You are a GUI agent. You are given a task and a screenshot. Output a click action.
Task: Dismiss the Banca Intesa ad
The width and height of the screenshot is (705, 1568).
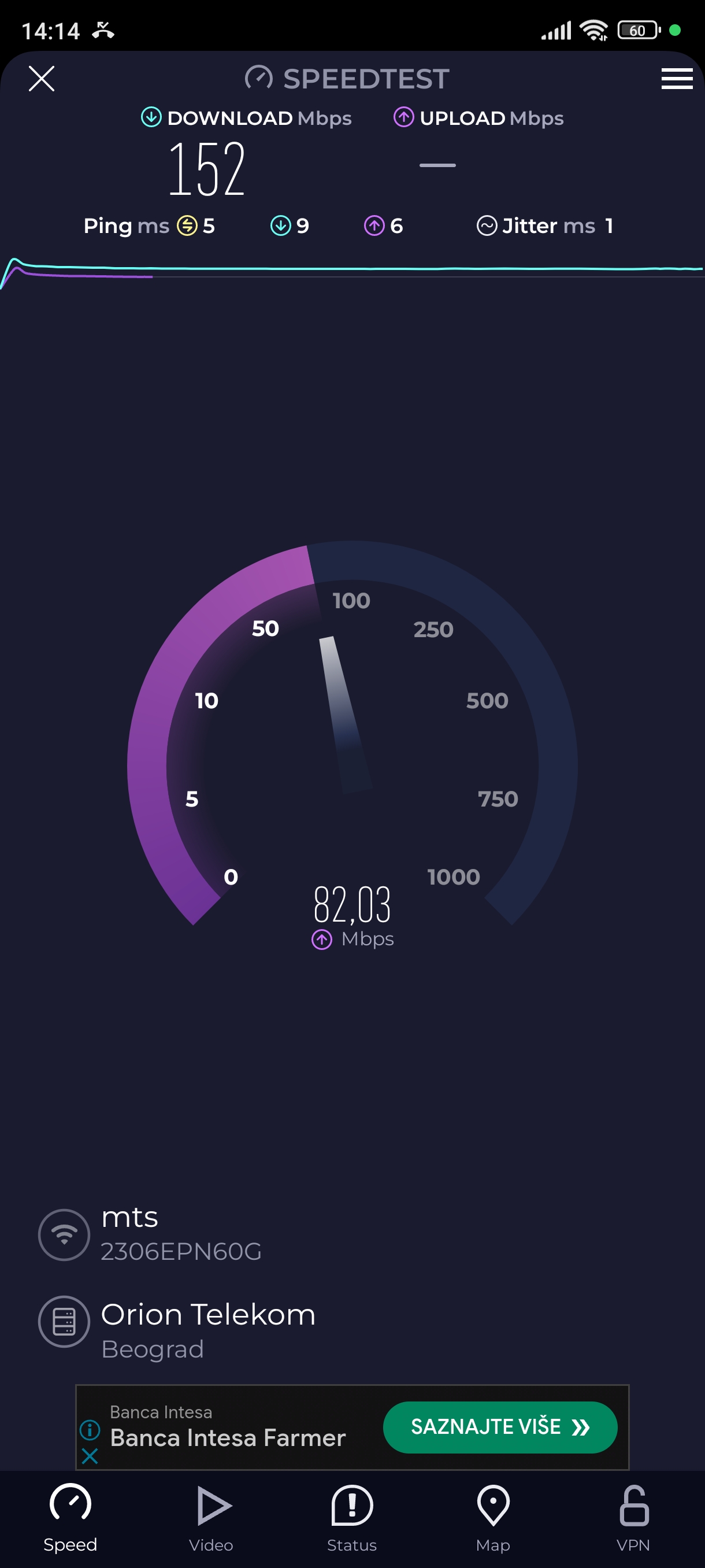[x=90, y=1456]
